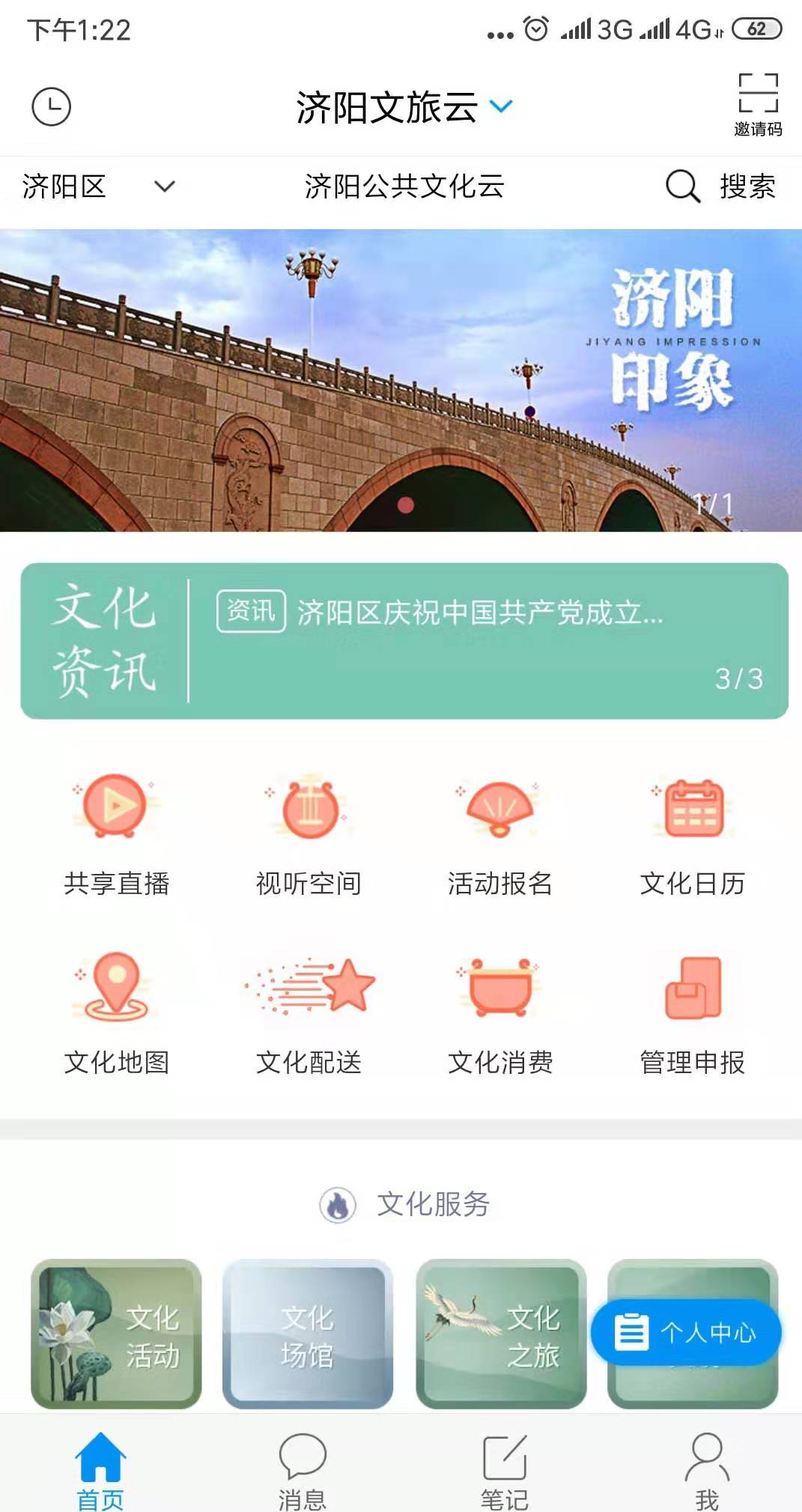Screen dimensions: 802x1512
Task: Open the 文化场馆 card
Action: [308, 1335]
